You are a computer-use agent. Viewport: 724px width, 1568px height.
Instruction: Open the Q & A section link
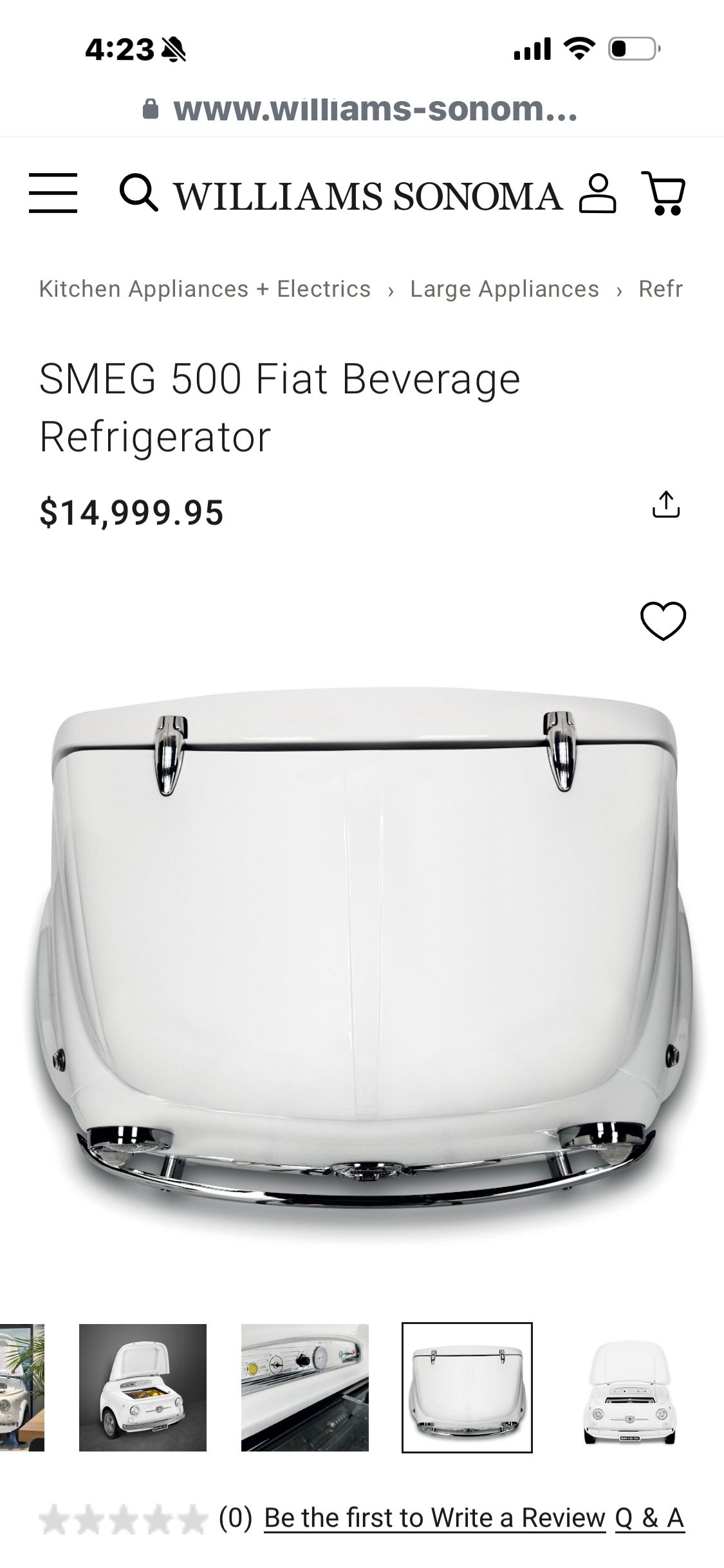click(x=649, y=1518)
